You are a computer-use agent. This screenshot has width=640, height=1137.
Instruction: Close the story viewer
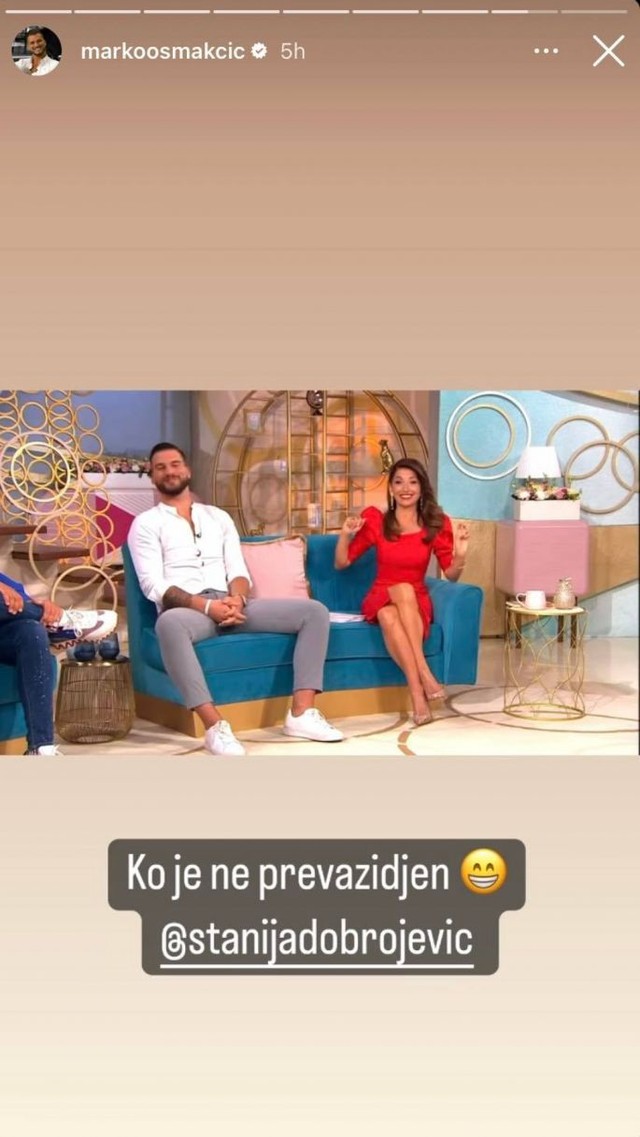click(608, 51)
